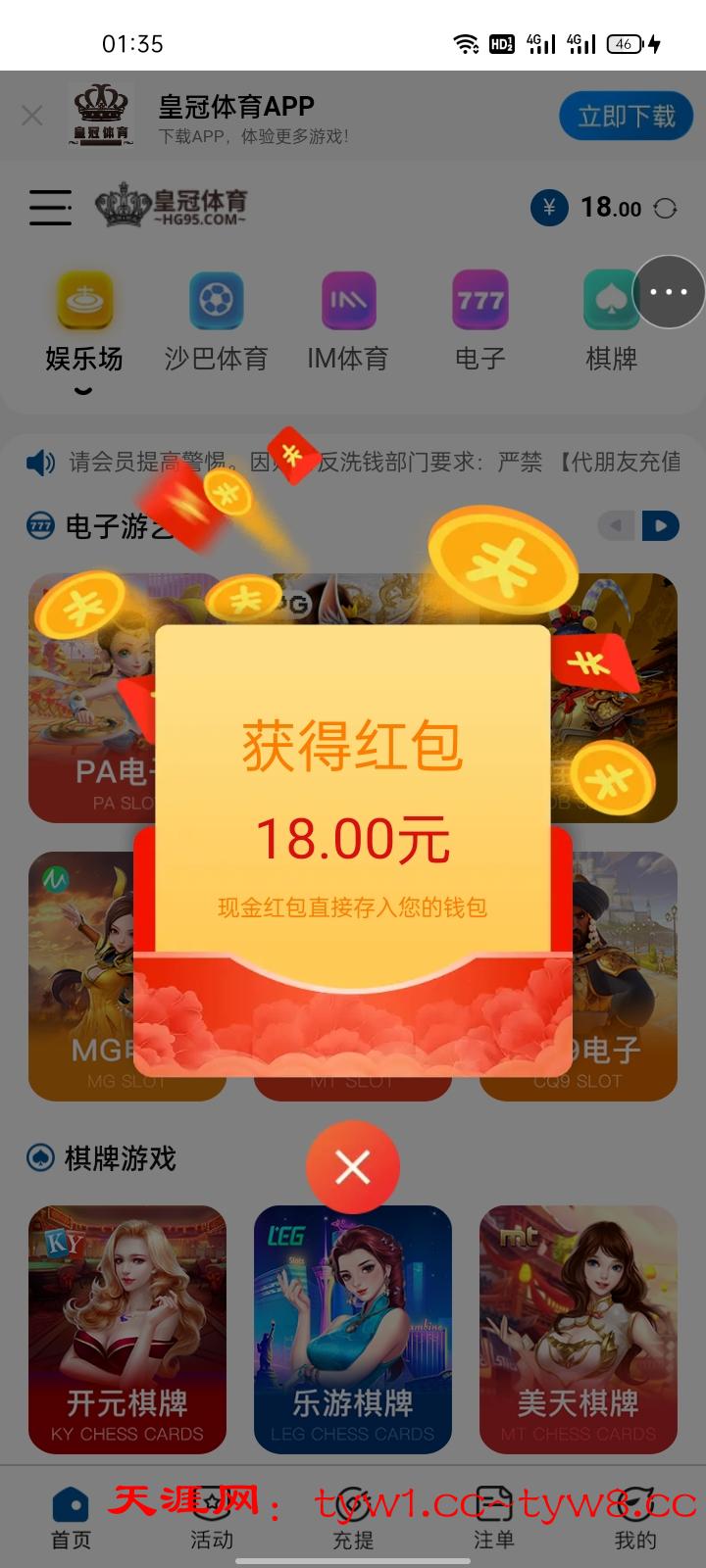
Task: Open the hamburger drawer menu
Action: [x=50, y=208]
